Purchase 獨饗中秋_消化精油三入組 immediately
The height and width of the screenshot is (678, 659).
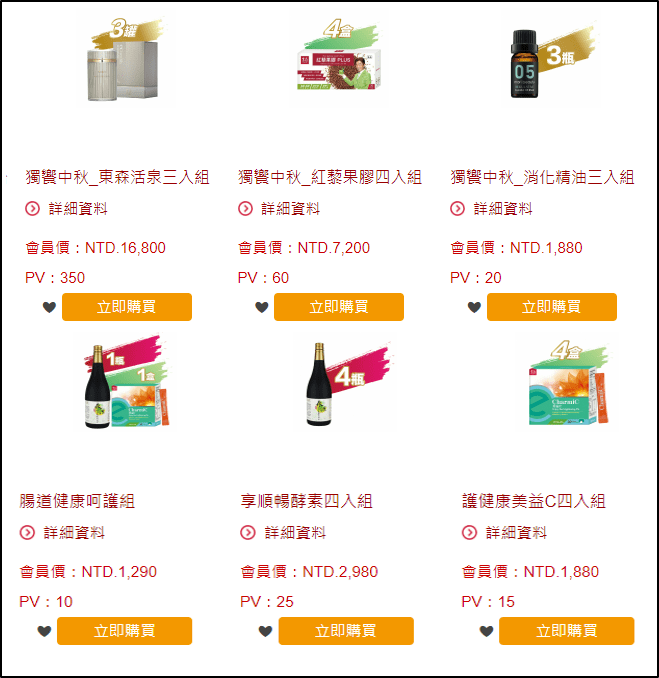click(552, 307)
